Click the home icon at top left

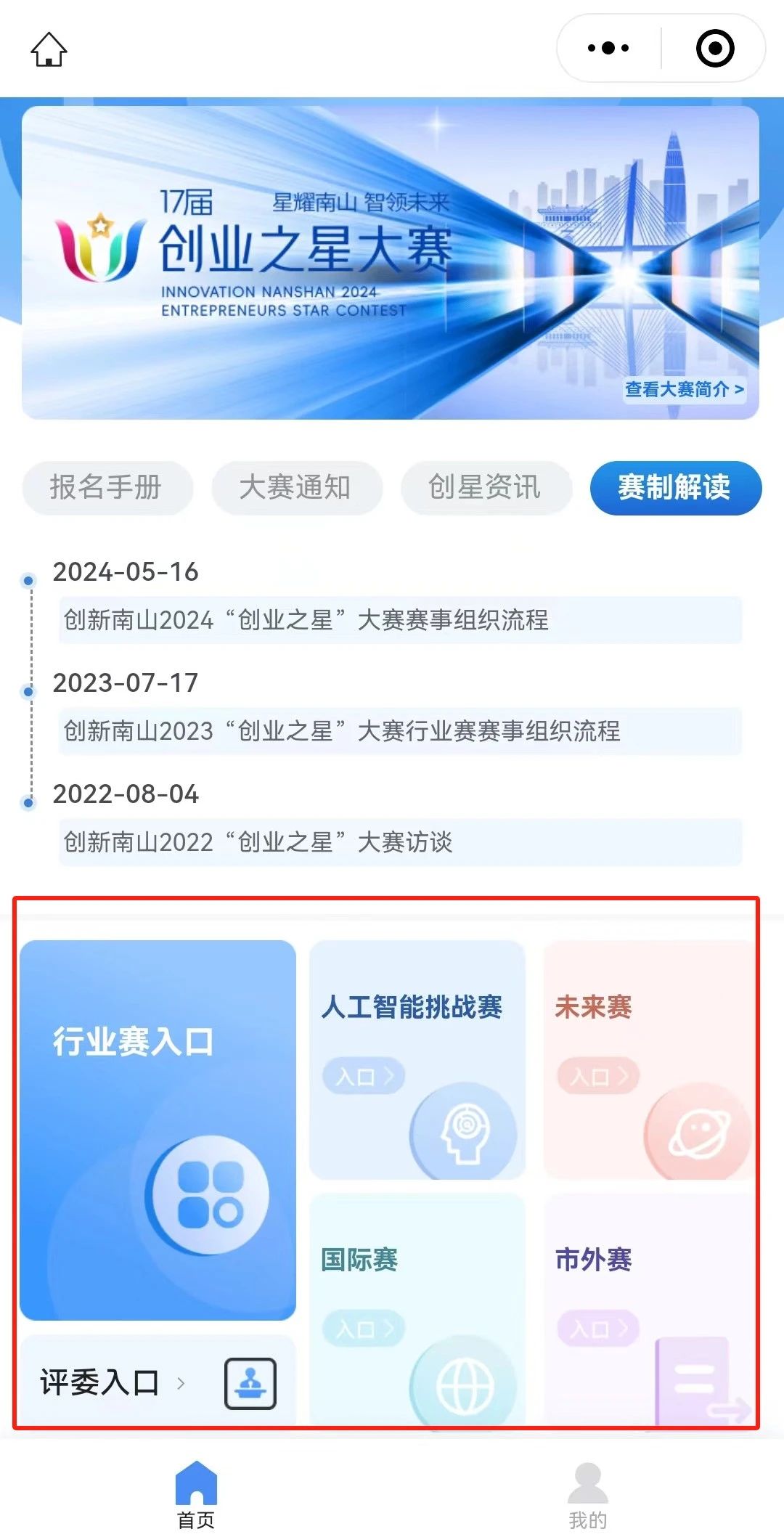pos(49,49)
